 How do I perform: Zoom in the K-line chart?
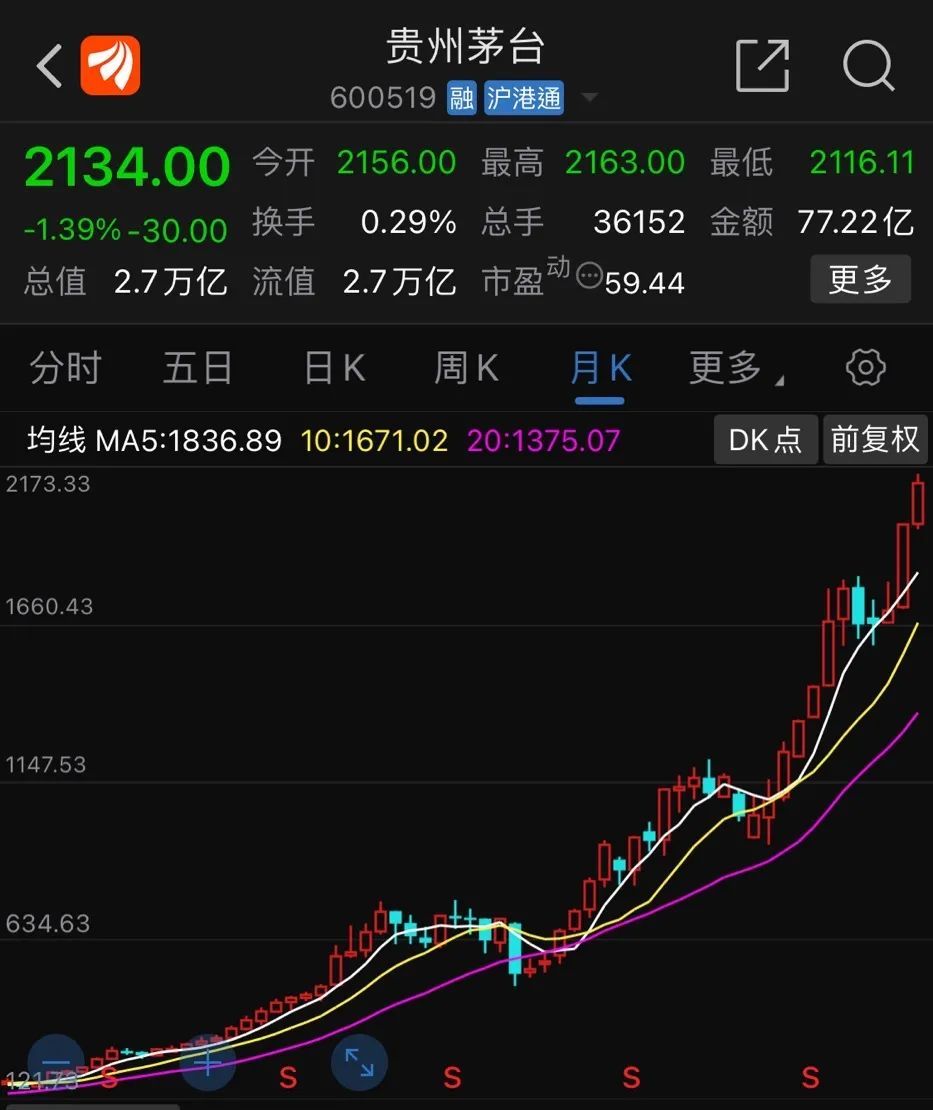208,1062
